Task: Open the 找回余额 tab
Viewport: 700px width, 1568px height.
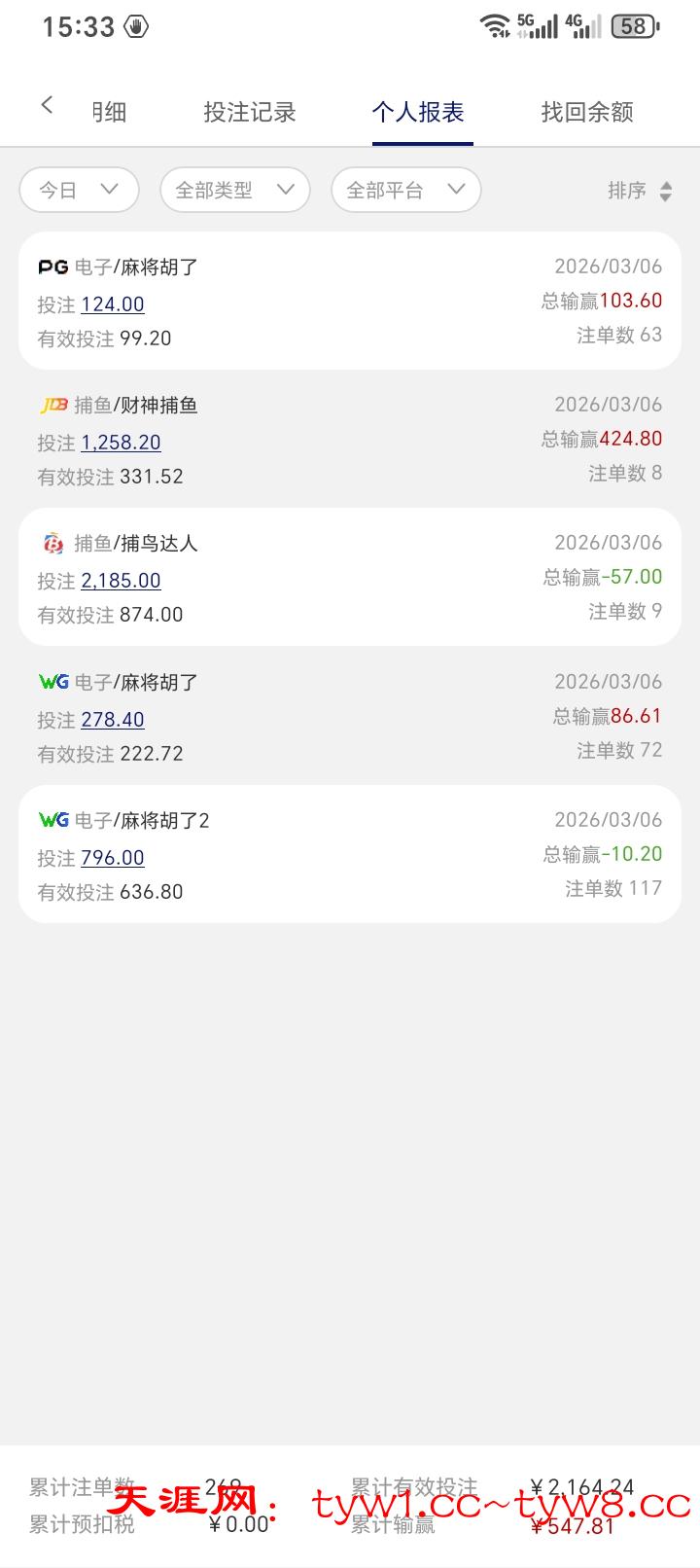Action: [584, 112]
